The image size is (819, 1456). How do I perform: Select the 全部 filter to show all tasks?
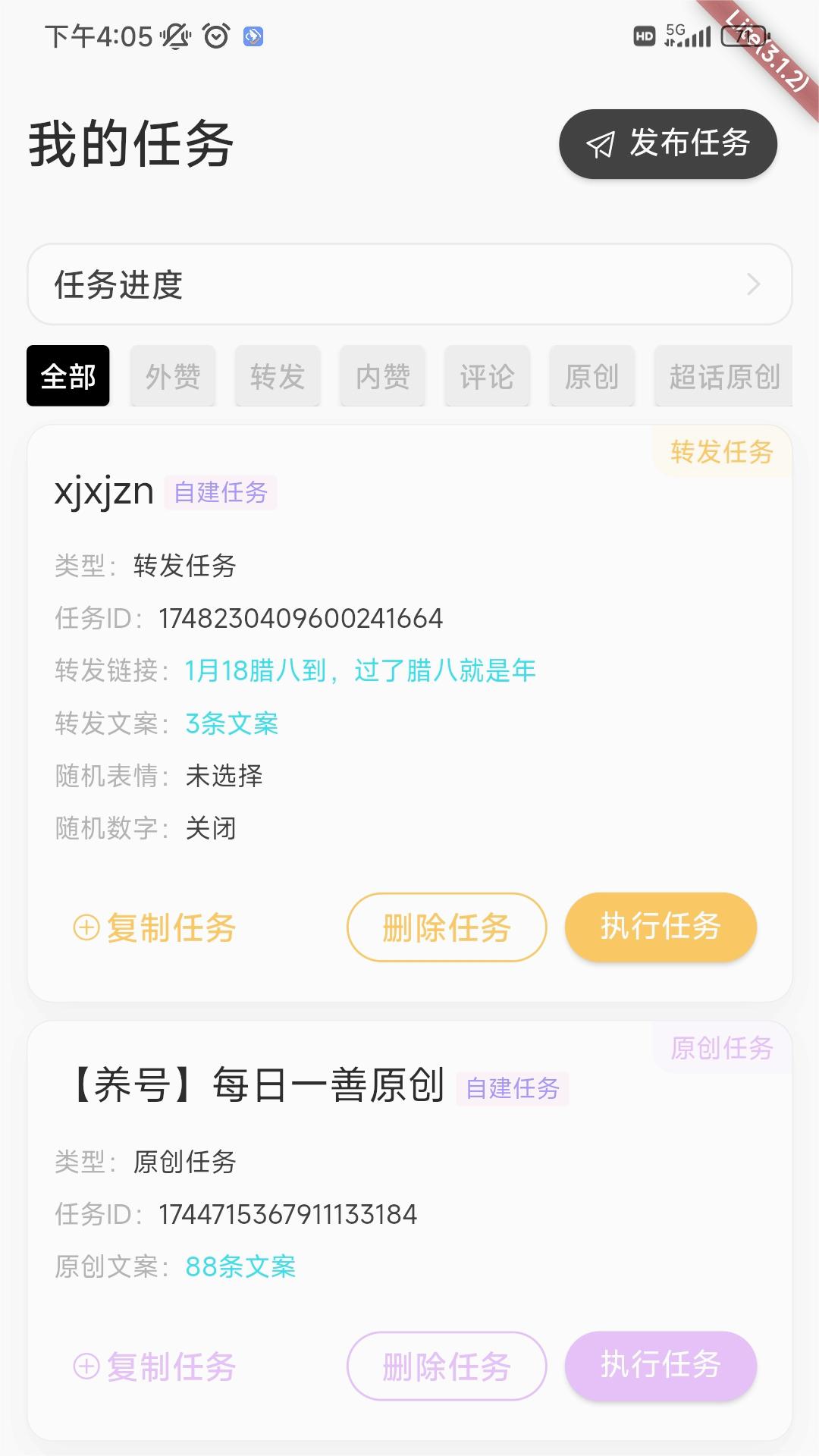point(68,375)
